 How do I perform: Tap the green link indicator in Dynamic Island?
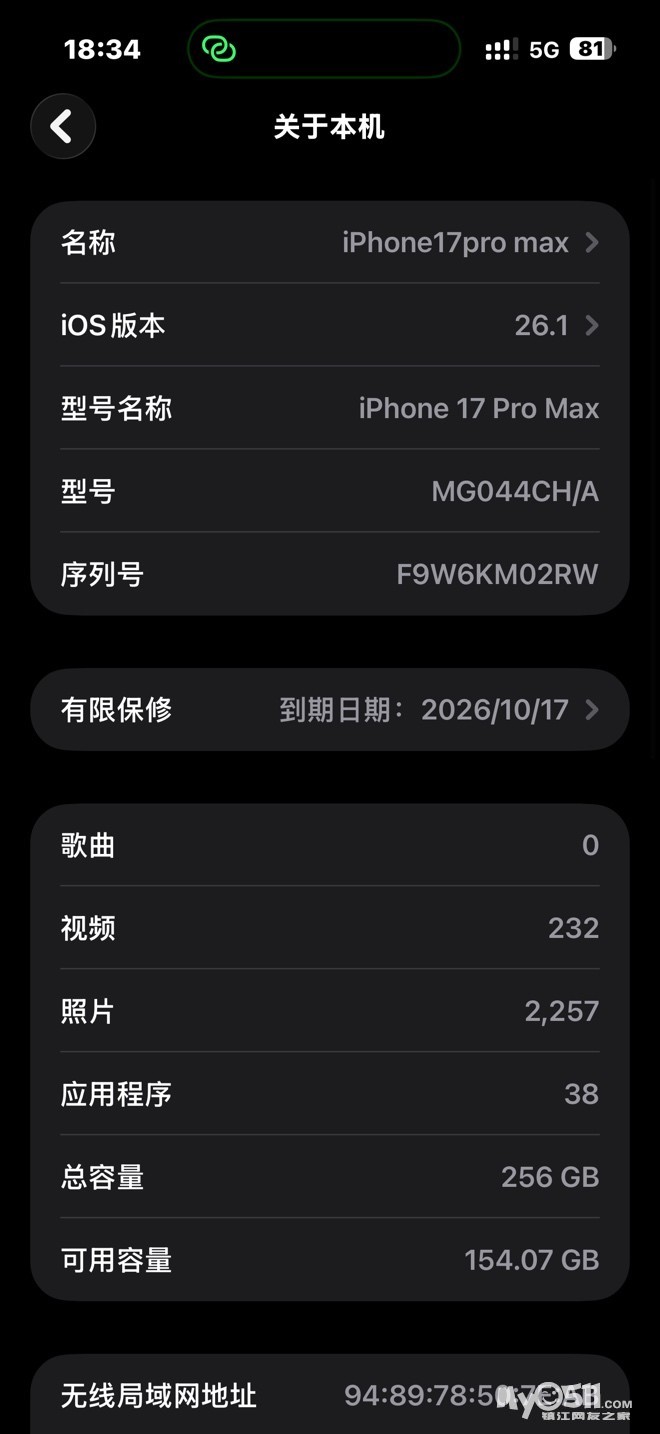tap(219, 49)
